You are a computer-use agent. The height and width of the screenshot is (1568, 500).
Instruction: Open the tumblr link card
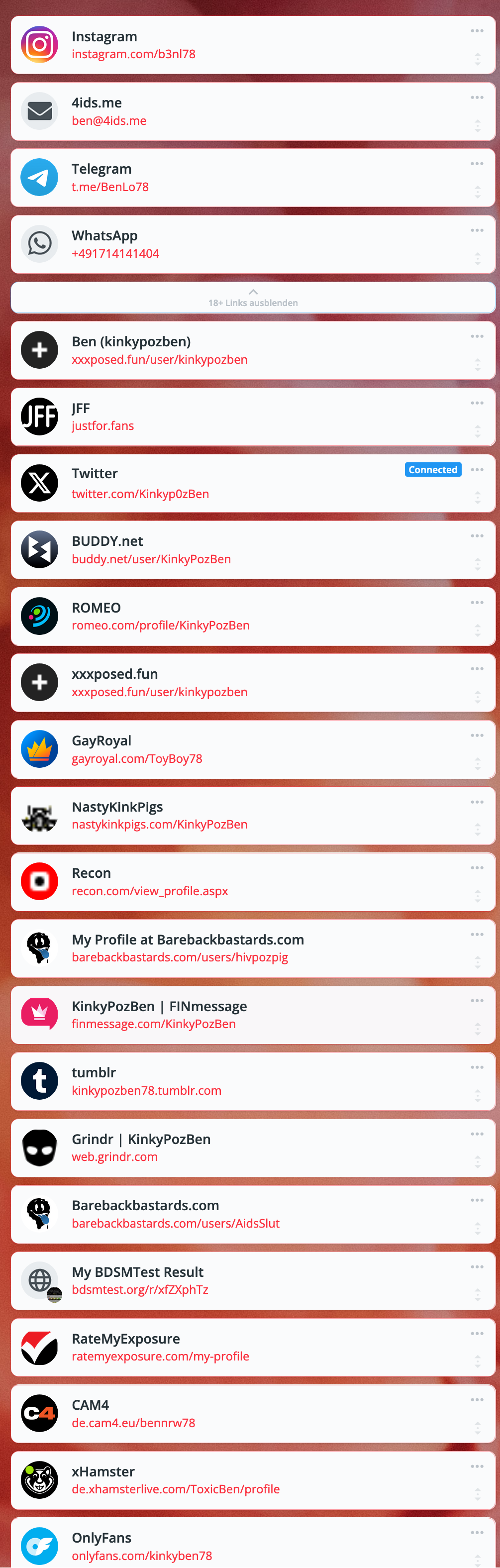(x=243, y=1081)
